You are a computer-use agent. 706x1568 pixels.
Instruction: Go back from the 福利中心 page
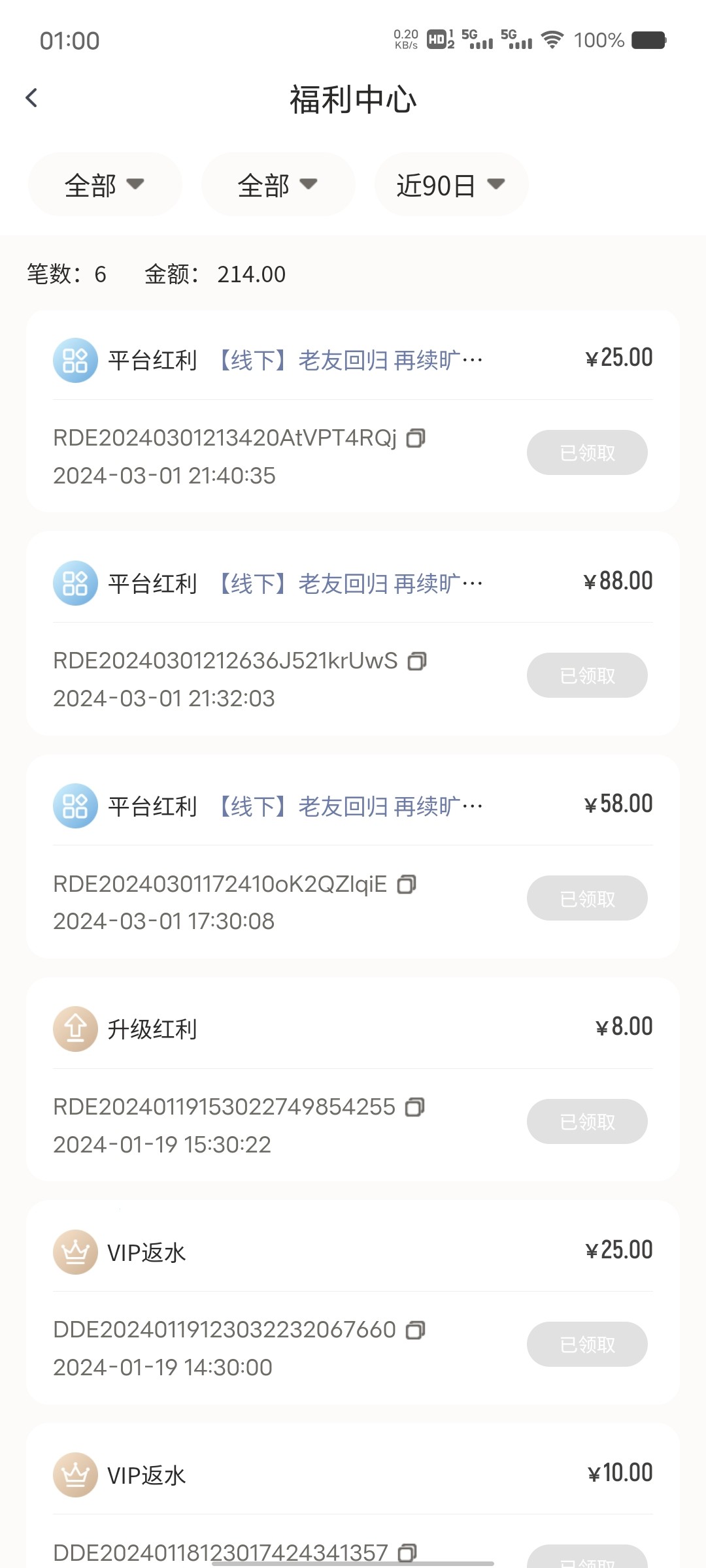click(x=31, y=99)
